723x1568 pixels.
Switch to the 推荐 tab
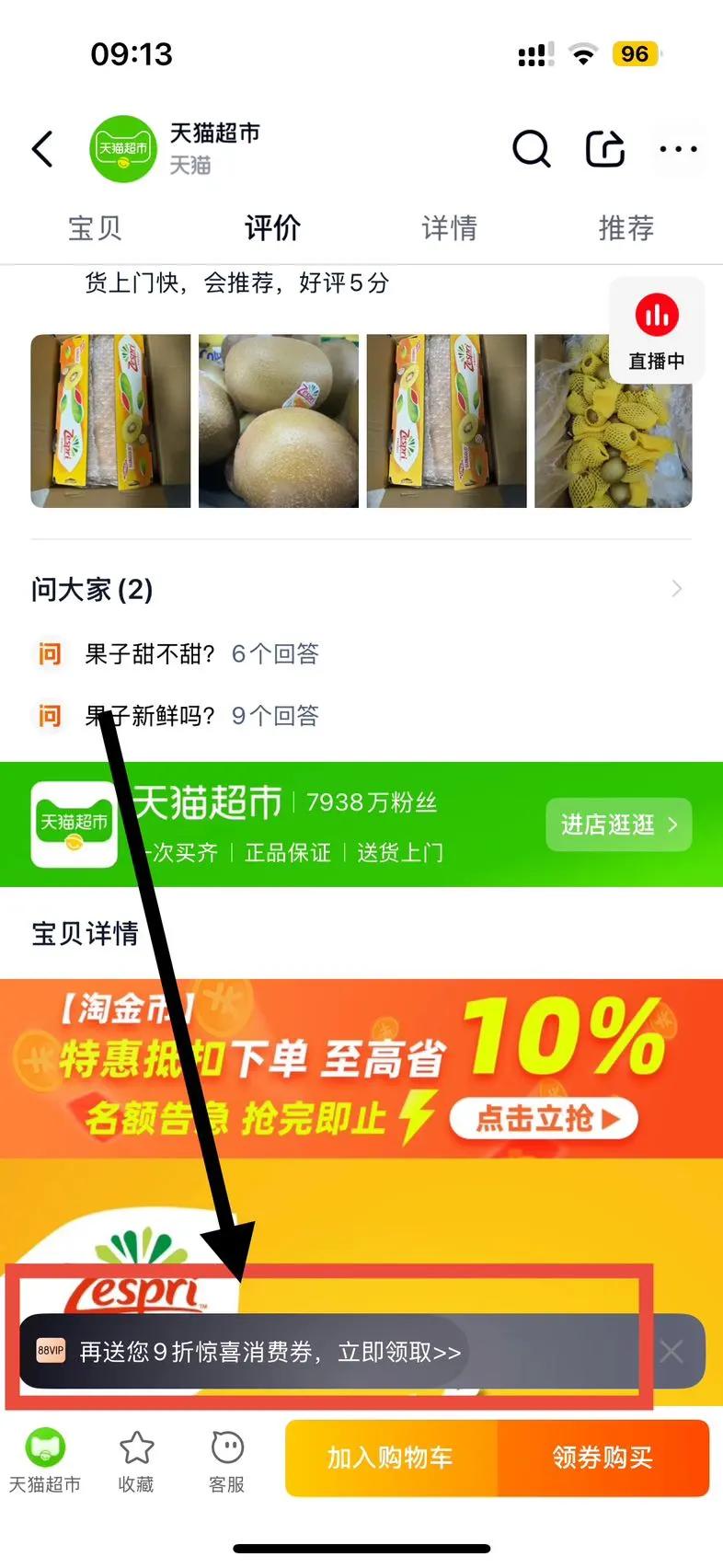point(626,227)
